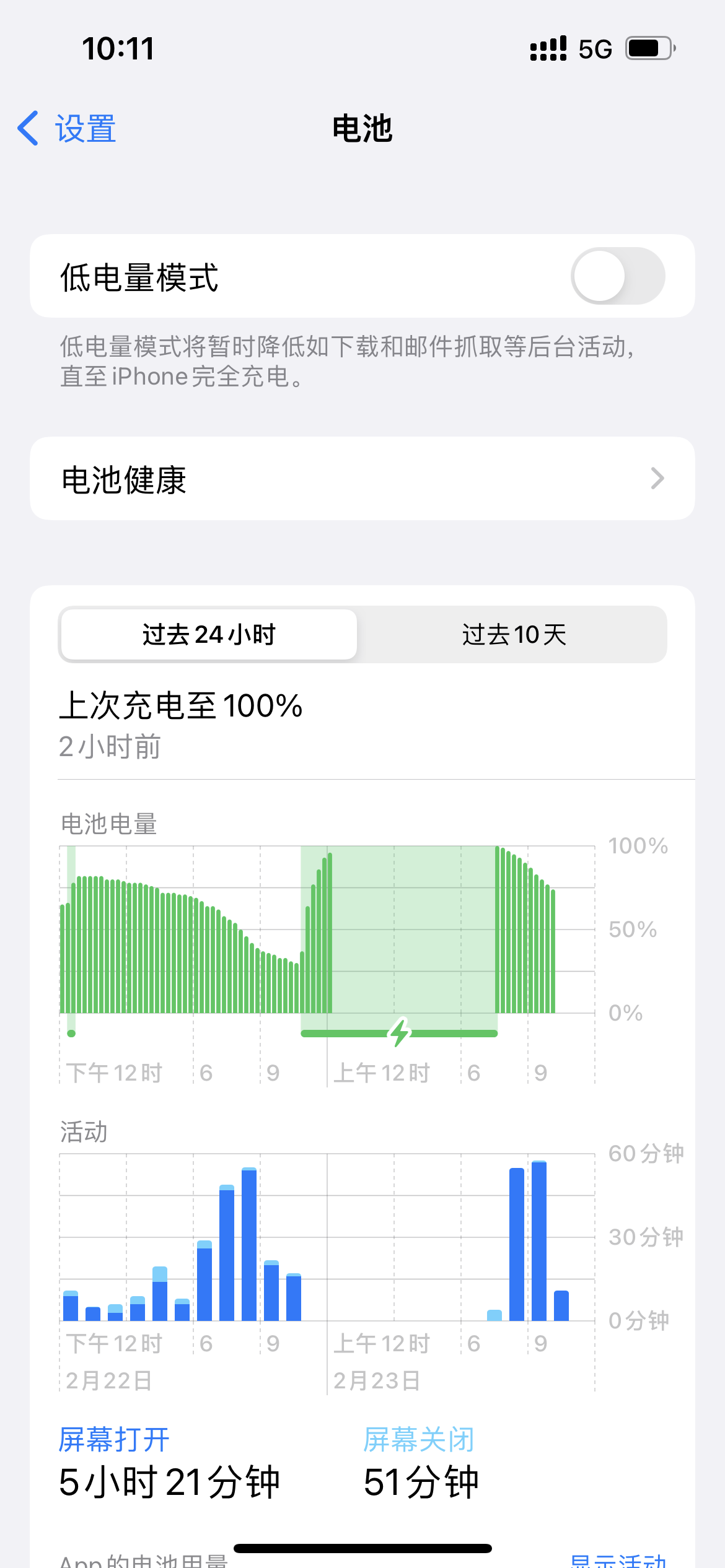This screenshot has width=725, height=1568.
Task: Tap the battery level chart
Action: 327,930
